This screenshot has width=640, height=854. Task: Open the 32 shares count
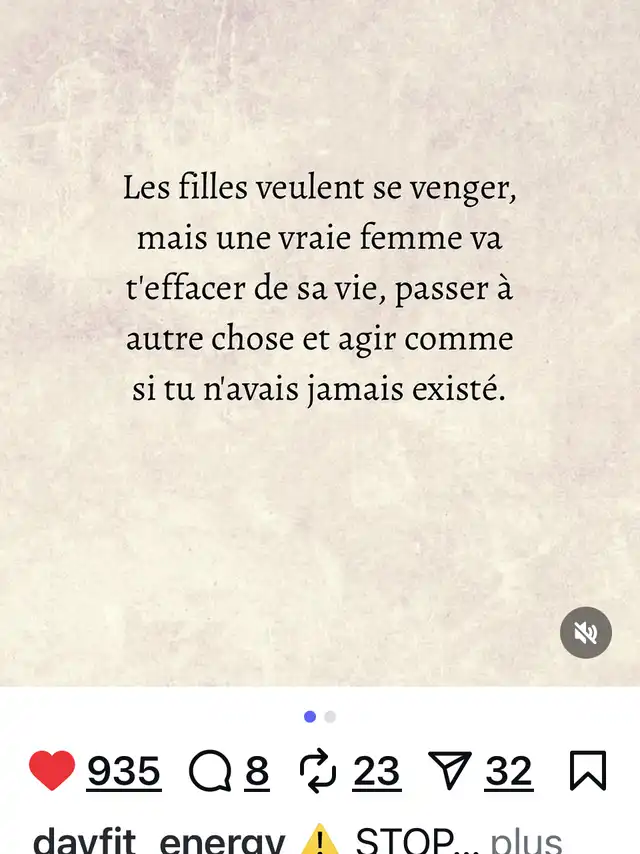pos(509,771)
